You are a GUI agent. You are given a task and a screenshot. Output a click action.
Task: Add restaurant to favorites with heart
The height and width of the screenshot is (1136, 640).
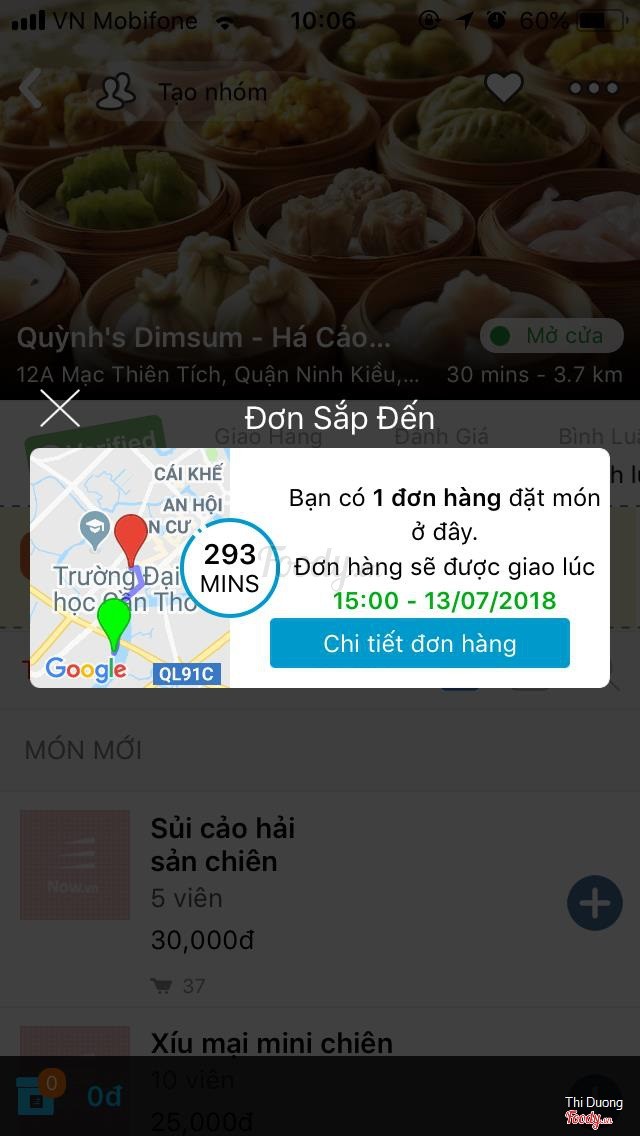pyautogui.click(x=504, y=89)
